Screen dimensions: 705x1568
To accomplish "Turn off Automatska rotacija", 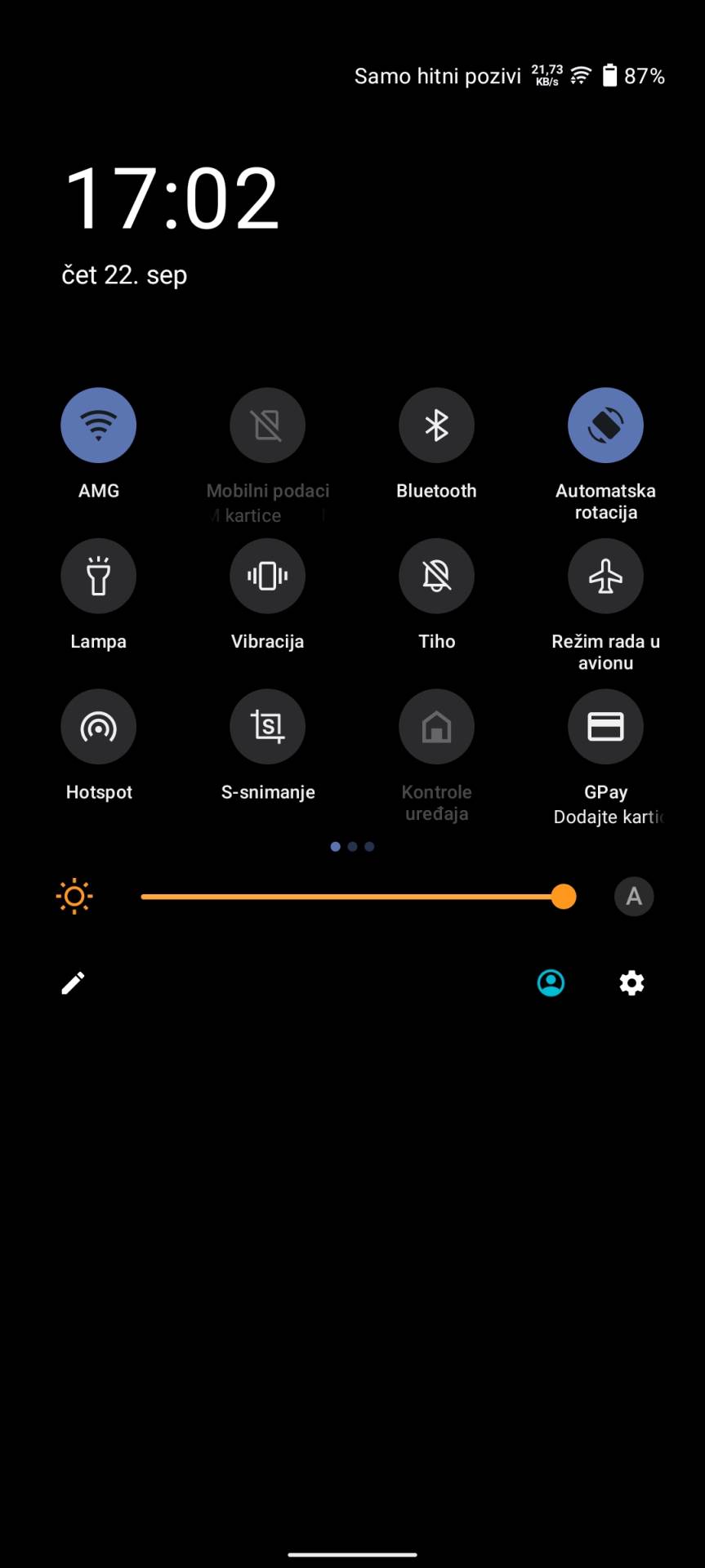I will tap(605, 425).
